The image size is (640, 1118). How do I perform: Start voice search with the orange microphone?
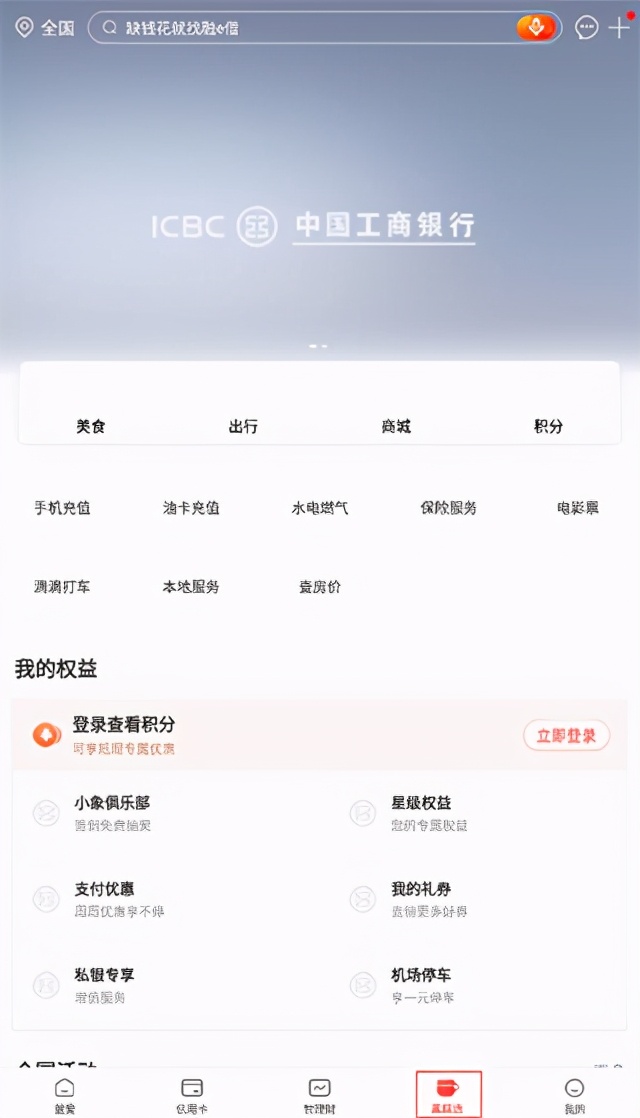(535, 28)
